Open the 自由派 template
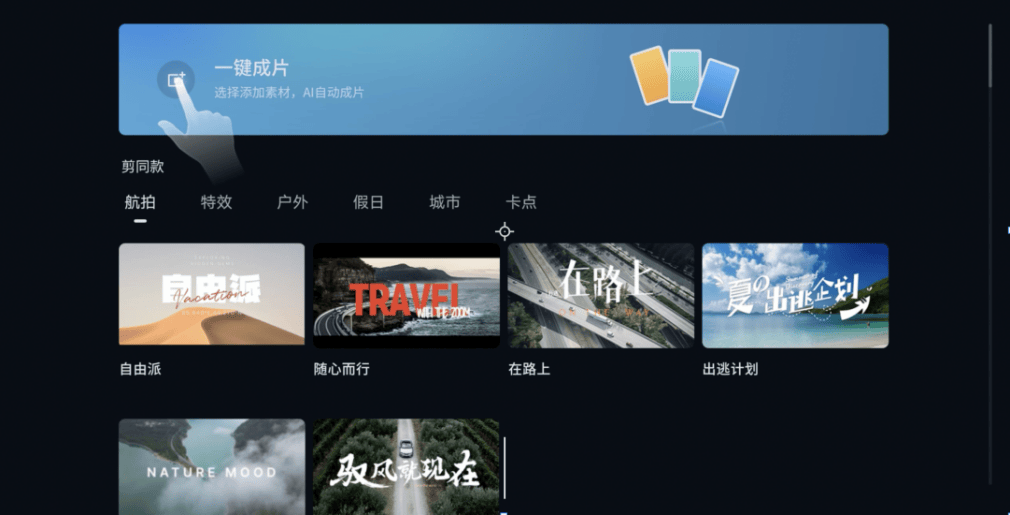Screen dimensions: 1010x515 coord(211,295)
